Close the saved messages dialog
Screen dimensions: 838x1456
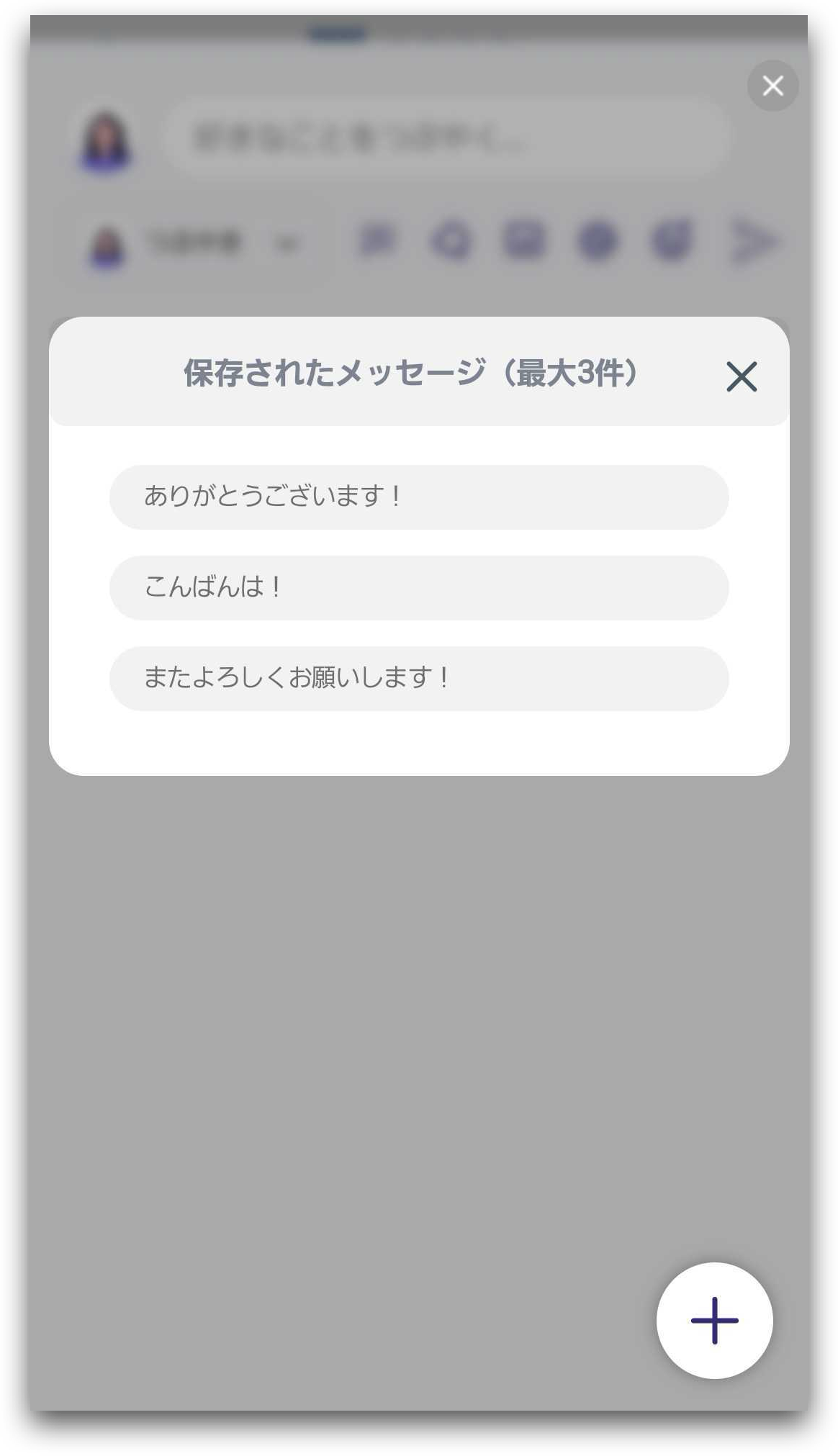tap(741, 376)
